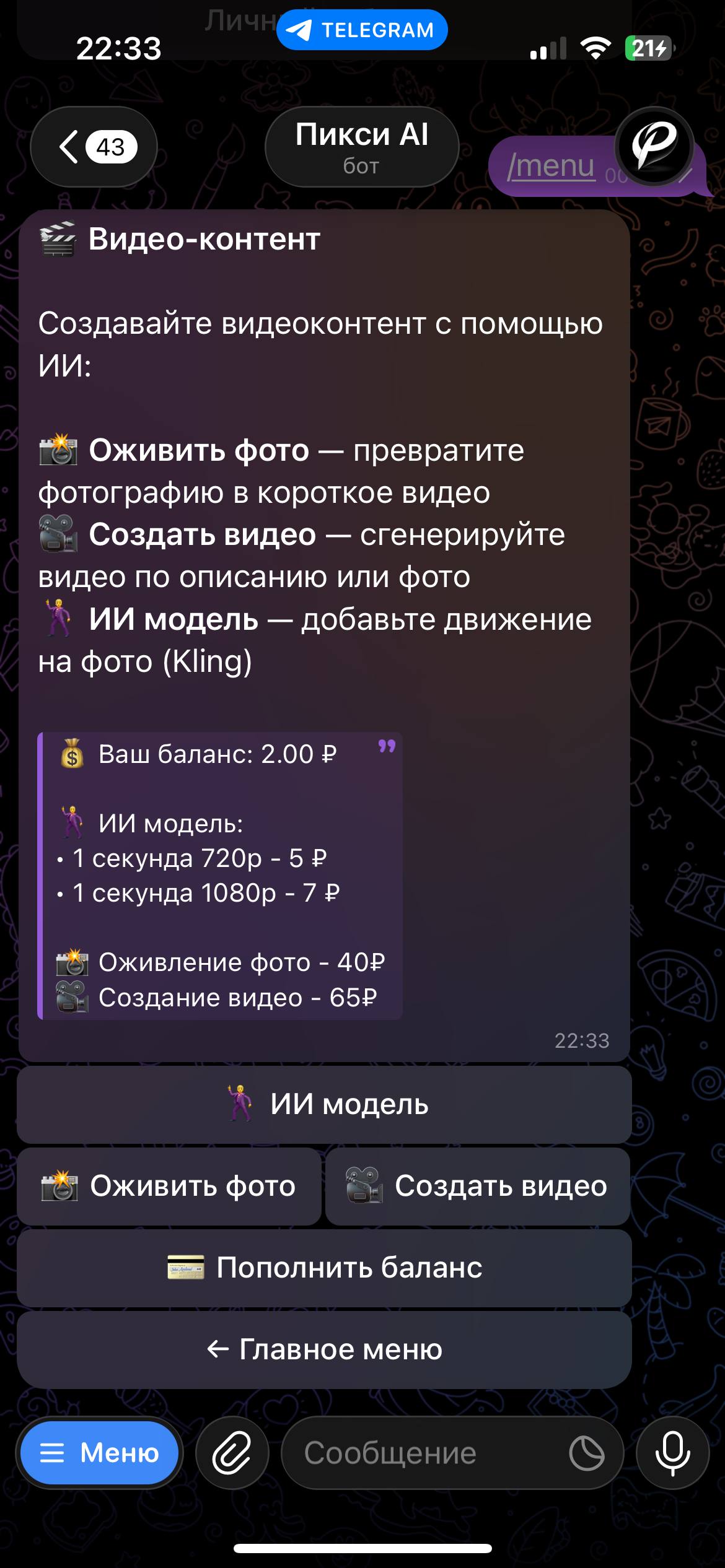Return to Главное меню
Image resolution: width=725 pixels, height=1568 pixels.
tap(324, 1349)
